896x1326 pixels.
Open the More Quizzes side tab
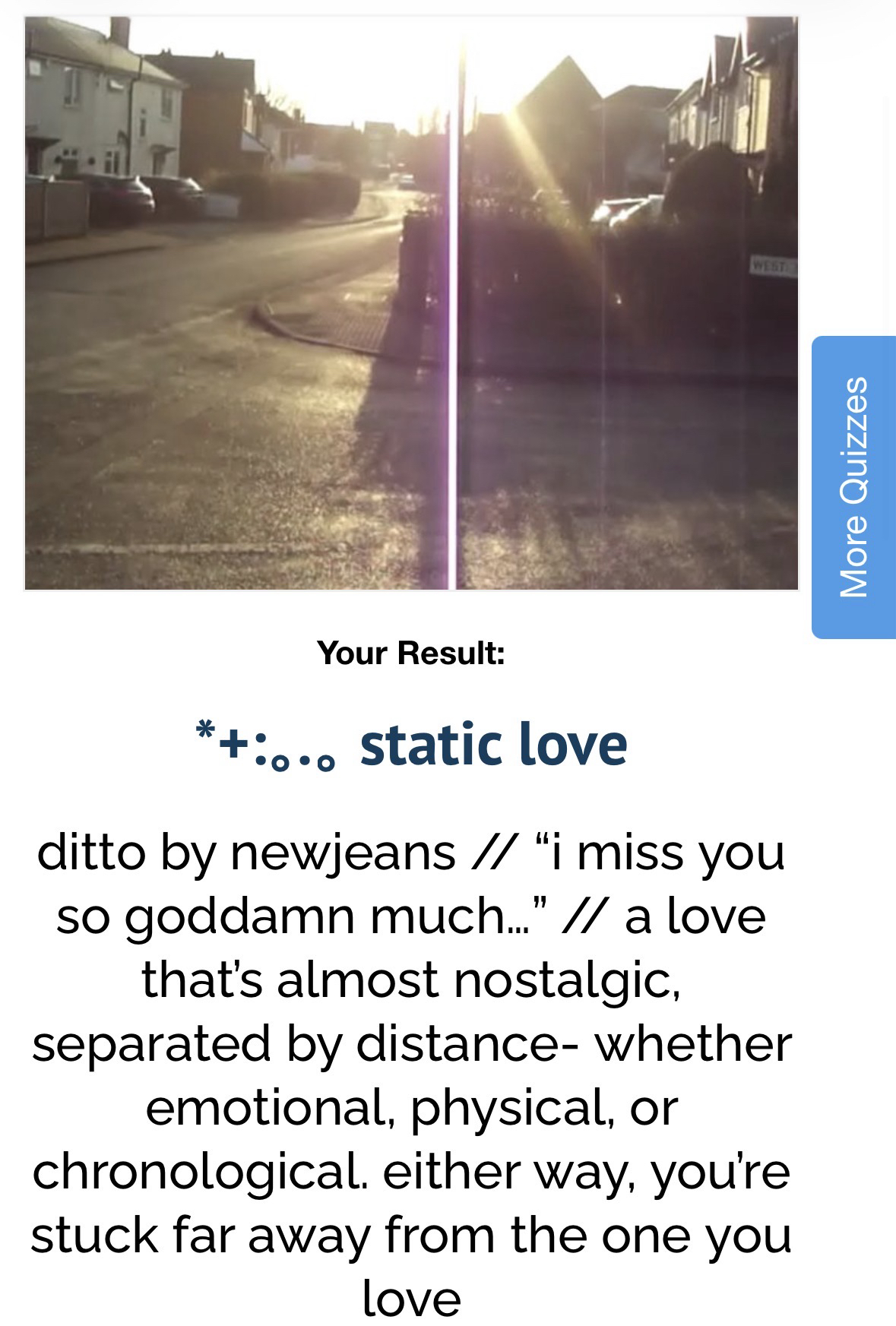853,486
